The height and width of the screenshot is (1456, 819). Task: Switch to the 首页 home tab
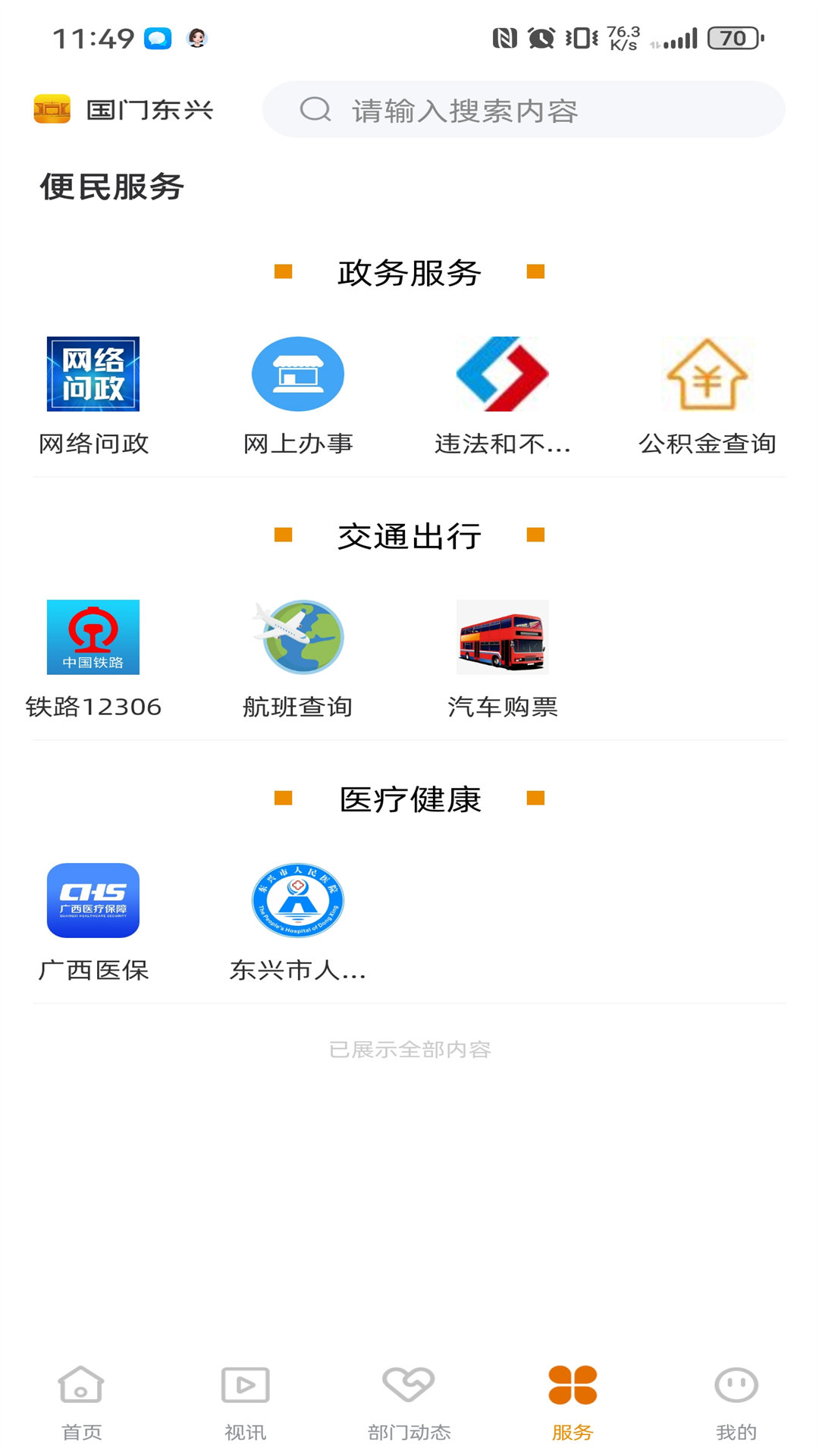pos(81,1399)
